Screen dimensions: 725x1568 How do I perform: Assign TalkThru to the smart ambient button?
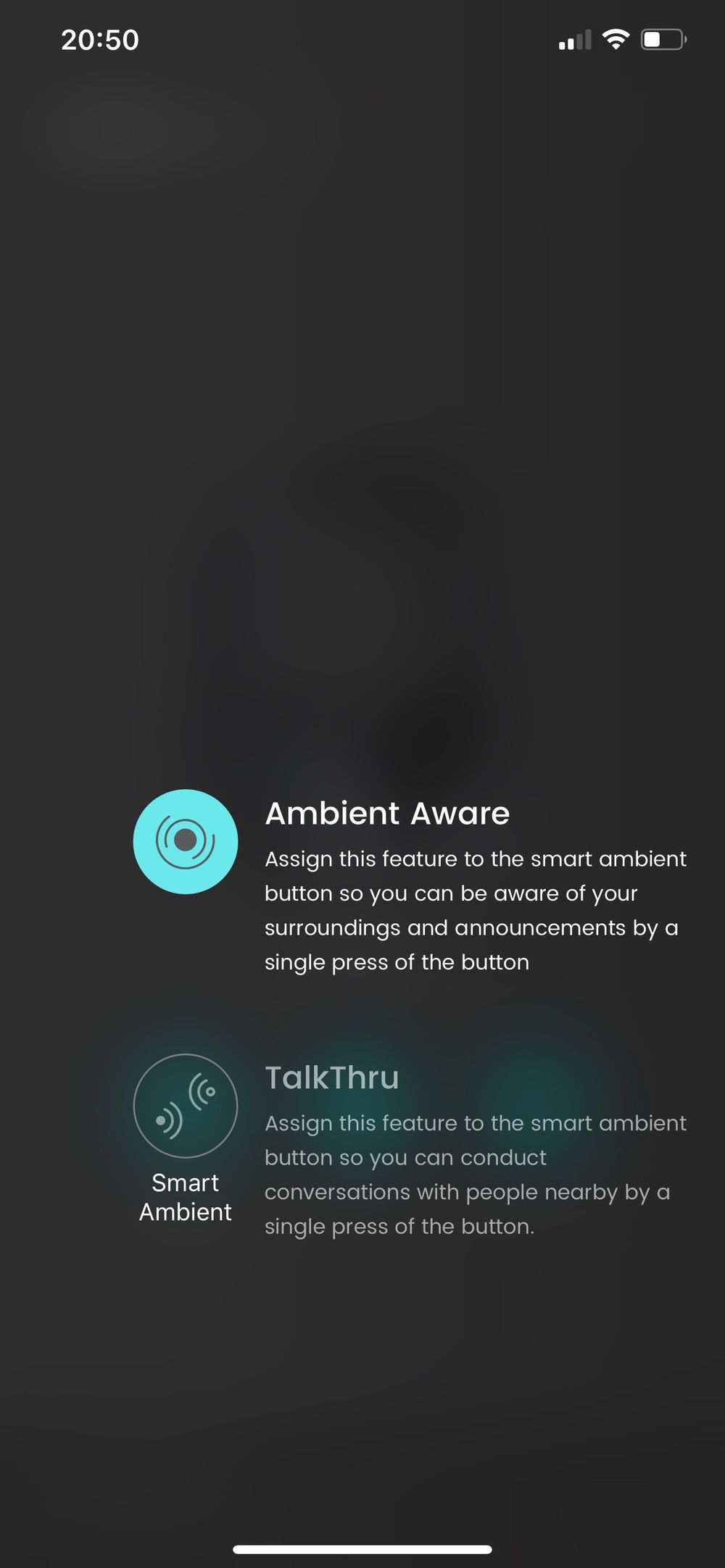186,1106
